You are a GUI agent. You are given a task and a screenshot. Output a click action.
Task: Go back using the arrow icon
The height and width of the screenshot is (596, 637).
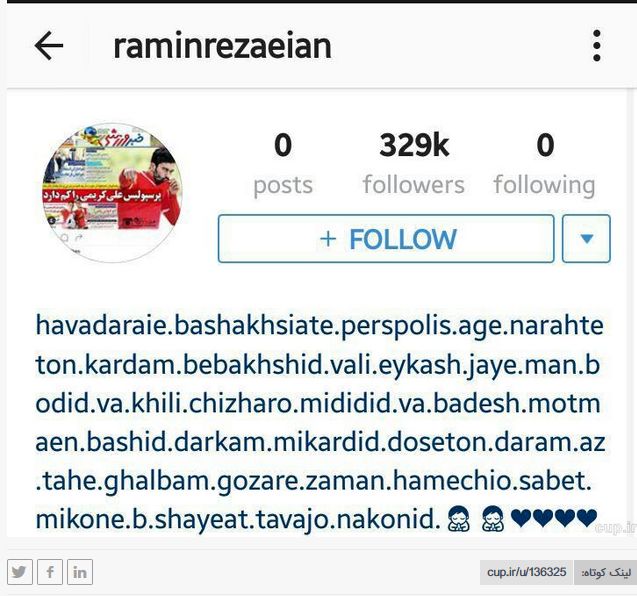coord(48,45)
